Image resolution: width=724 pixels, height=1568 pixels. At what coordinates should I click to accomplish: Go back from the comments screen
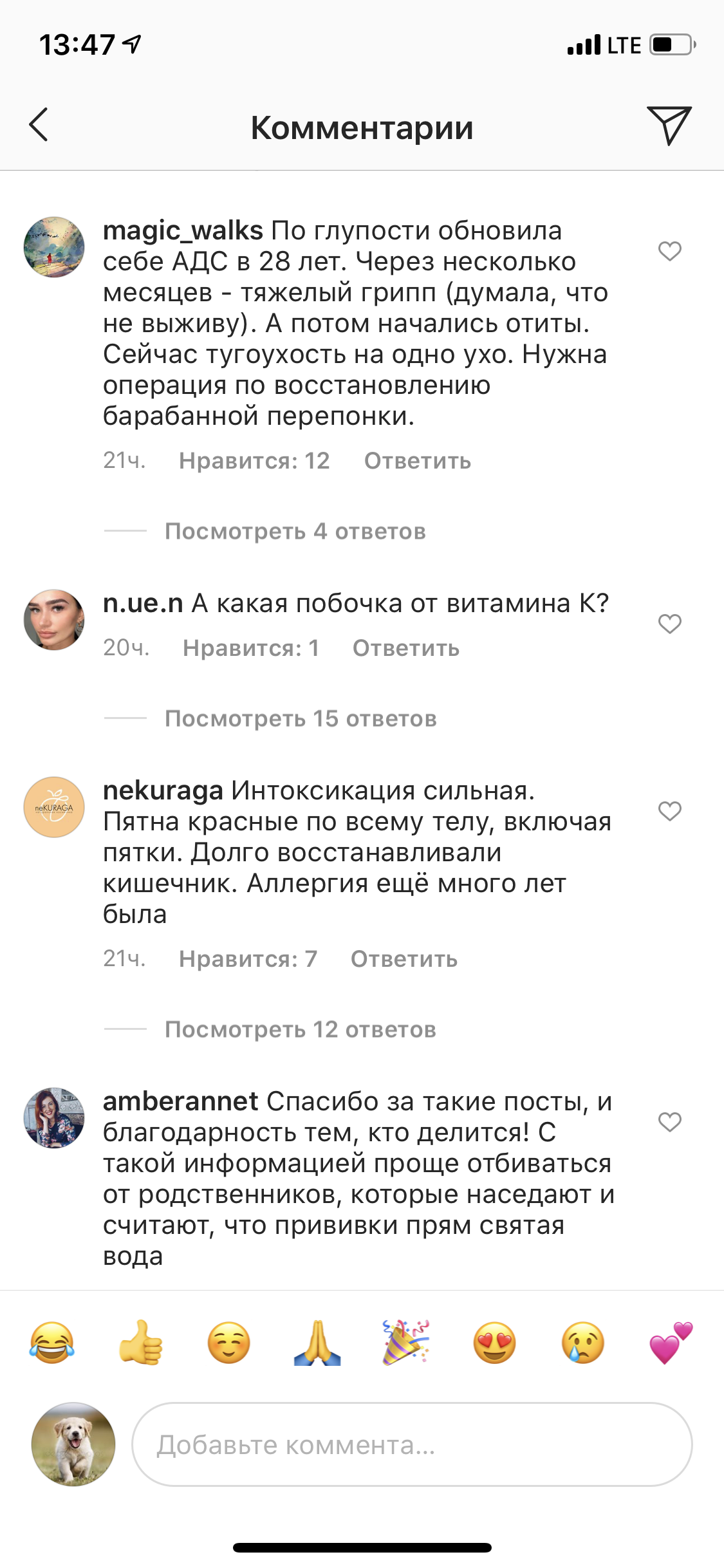point(39,125)
